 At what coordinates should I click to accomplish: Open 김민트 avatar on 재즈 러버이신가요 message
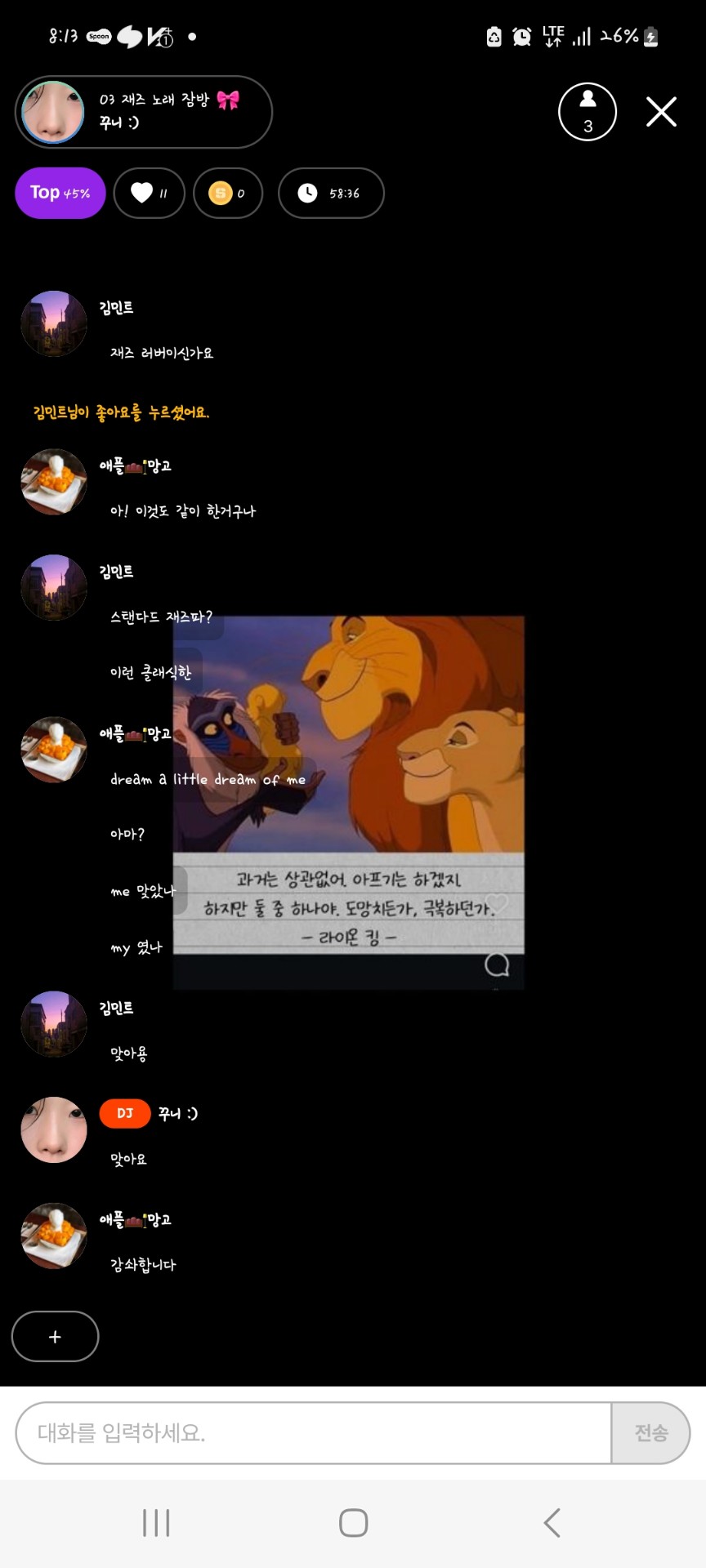point(54,324)
